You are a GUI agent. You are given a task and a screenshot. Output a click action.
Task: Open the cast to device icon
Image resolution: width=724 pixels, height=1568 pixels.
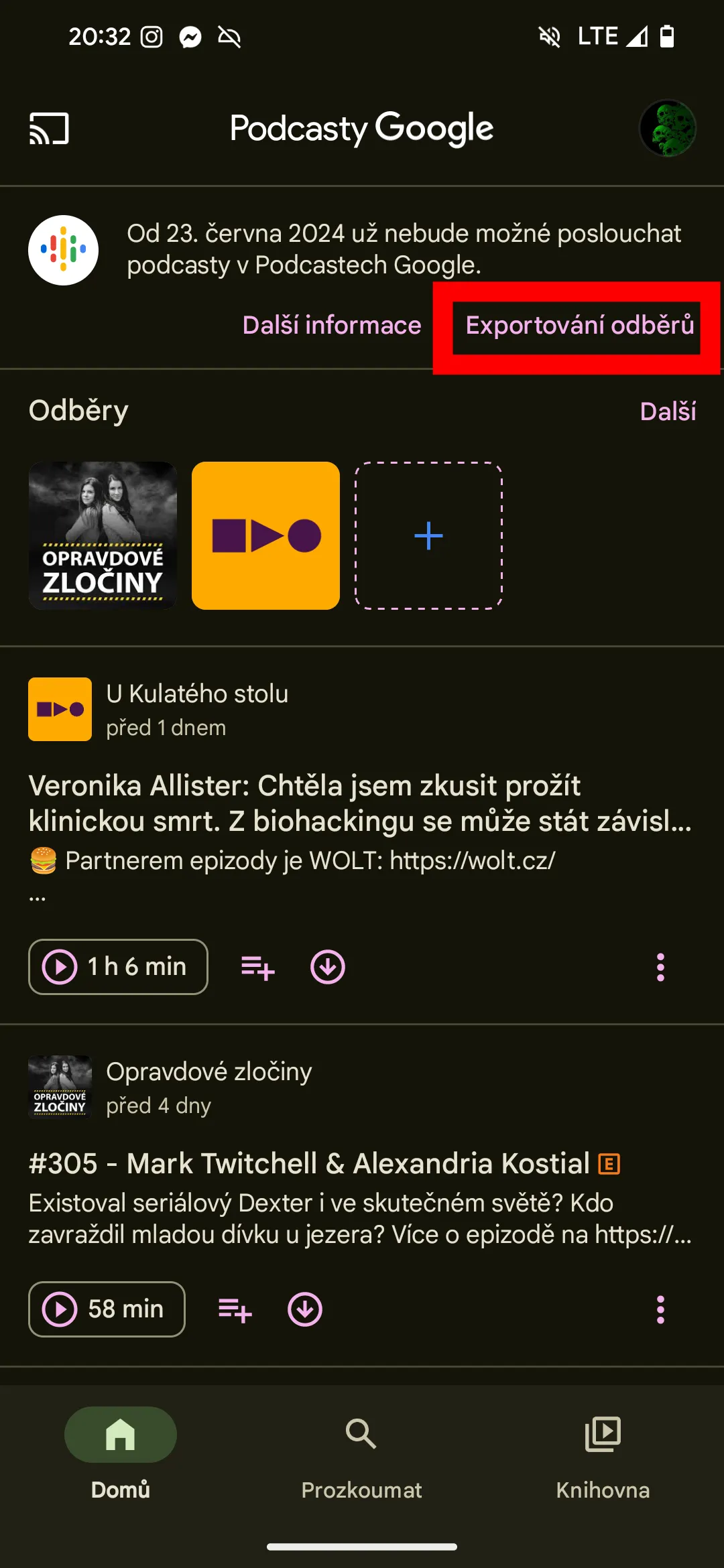click(x=49, y=128)
